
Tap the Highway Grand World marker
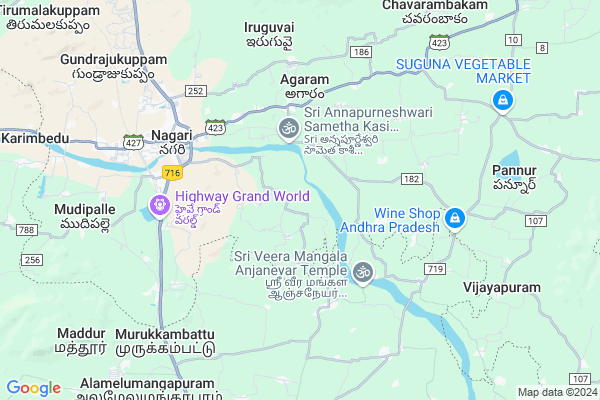click(159, 205)
